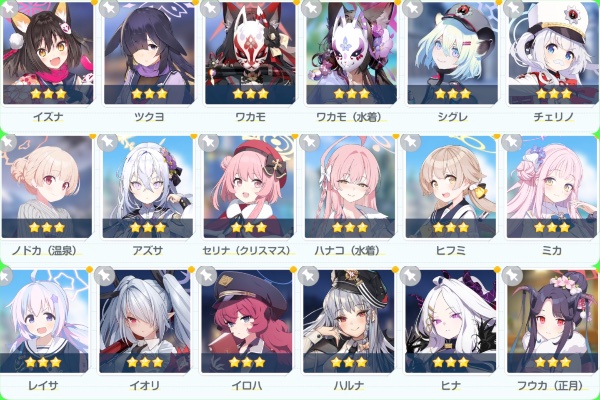
Task: Open the ノドカ（温泉）character card
Action: [48, 186]
